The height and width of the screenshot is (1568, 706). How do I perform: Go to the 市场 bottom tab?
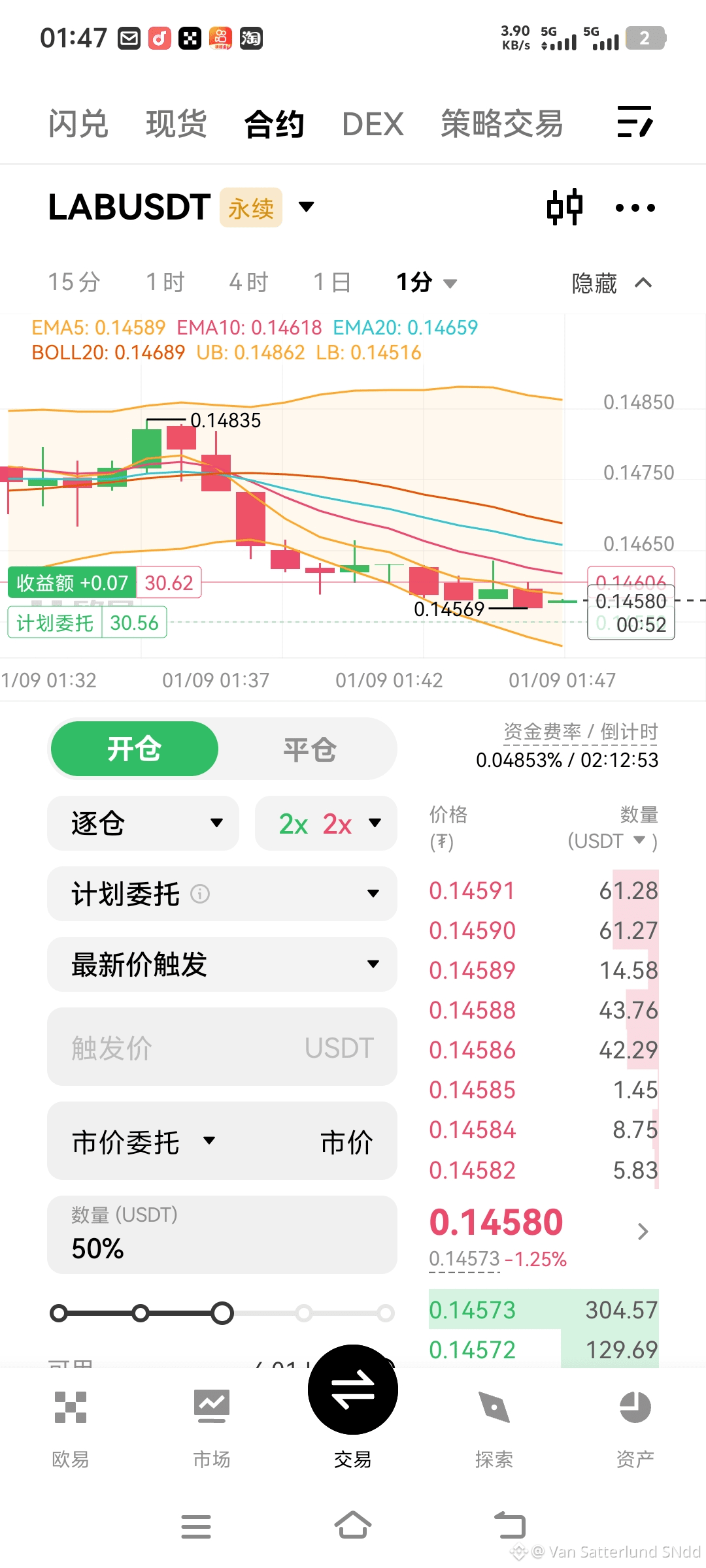click(212, 1428)
